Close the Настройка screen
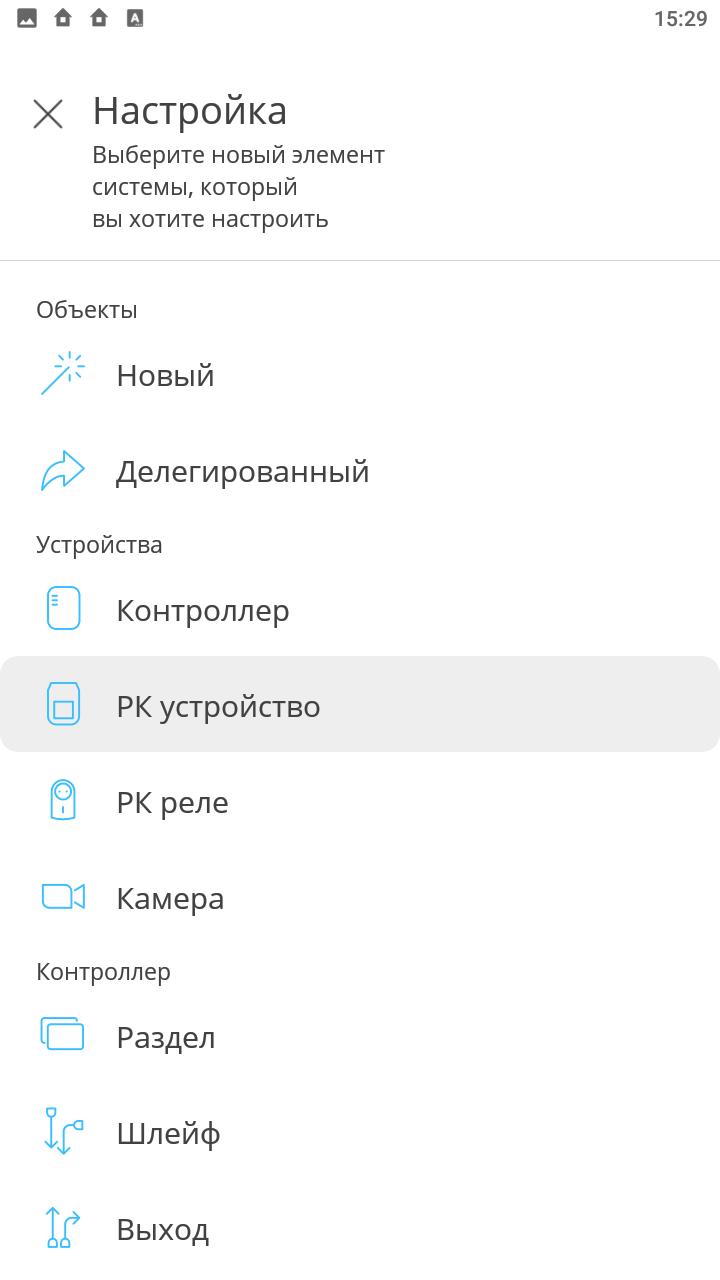 [x=48, y=114]
